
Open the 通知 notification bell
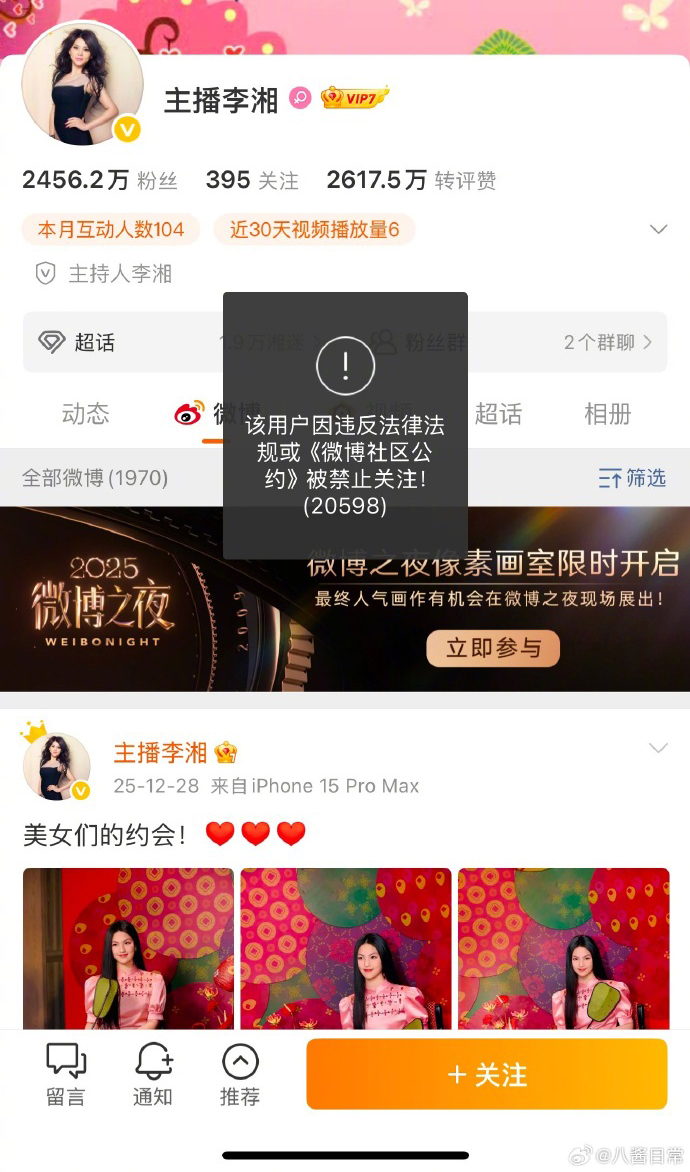click(153, 1074)
